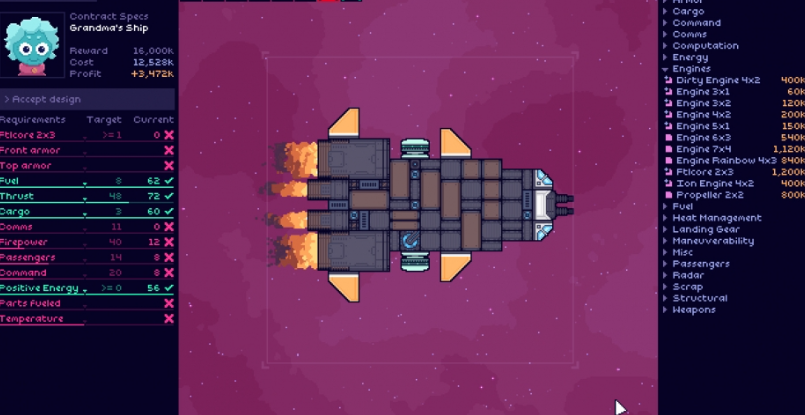Expand the Computation category
Screen dimensions: 805x415
point(705,46)
